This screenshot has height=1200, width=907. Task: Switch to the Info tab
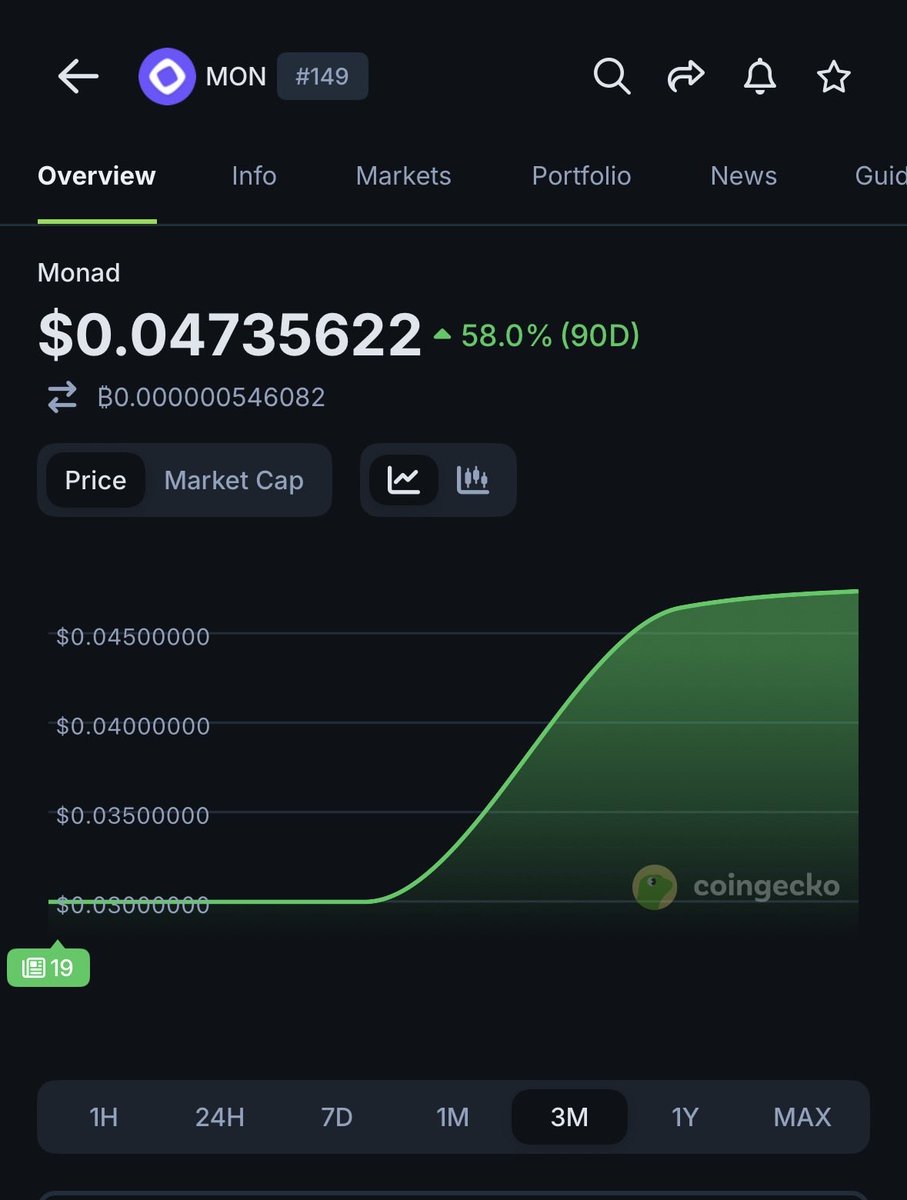tap(254, 176)
